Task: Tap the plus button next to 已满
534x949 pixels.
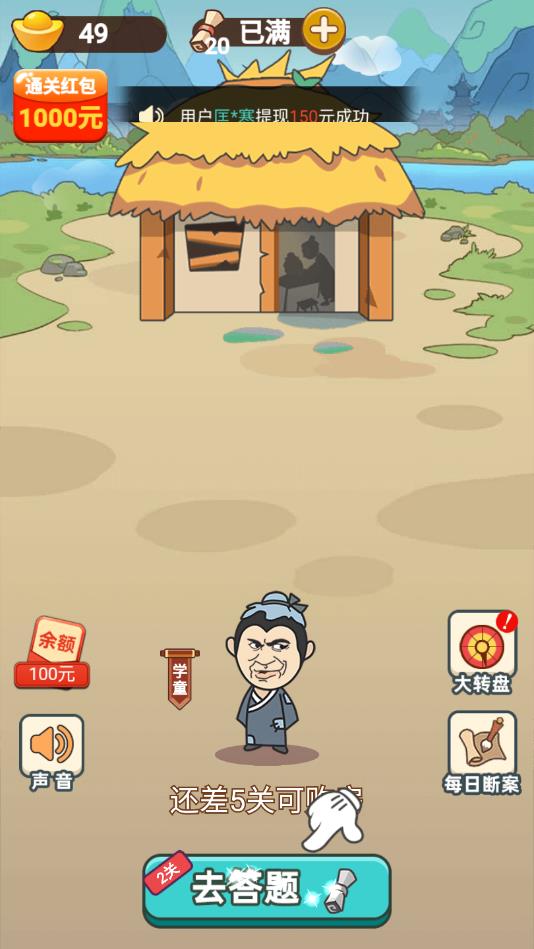Action: [324, 30]
